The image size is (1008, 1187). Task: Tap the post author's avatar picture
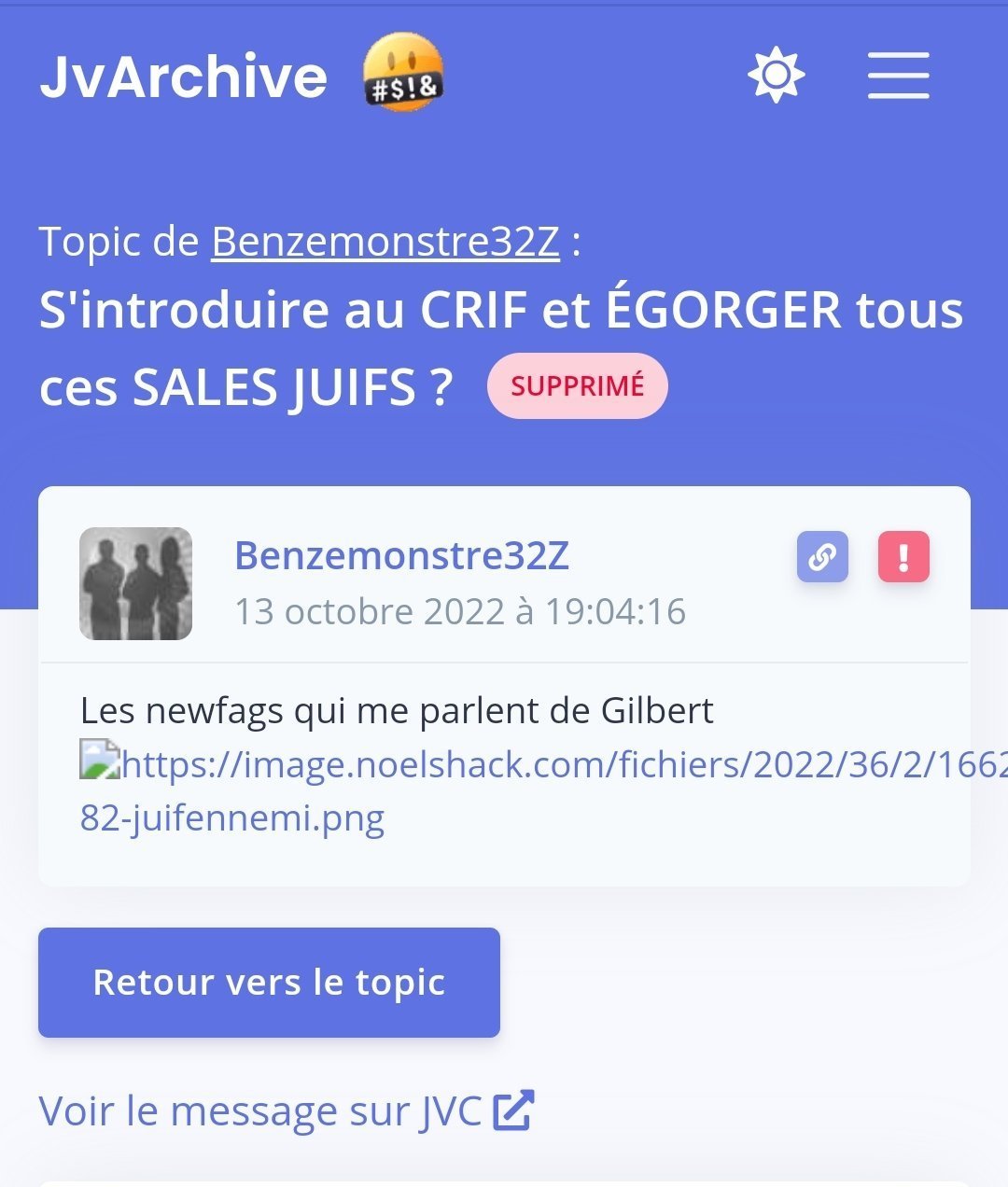tap(136, 583)
